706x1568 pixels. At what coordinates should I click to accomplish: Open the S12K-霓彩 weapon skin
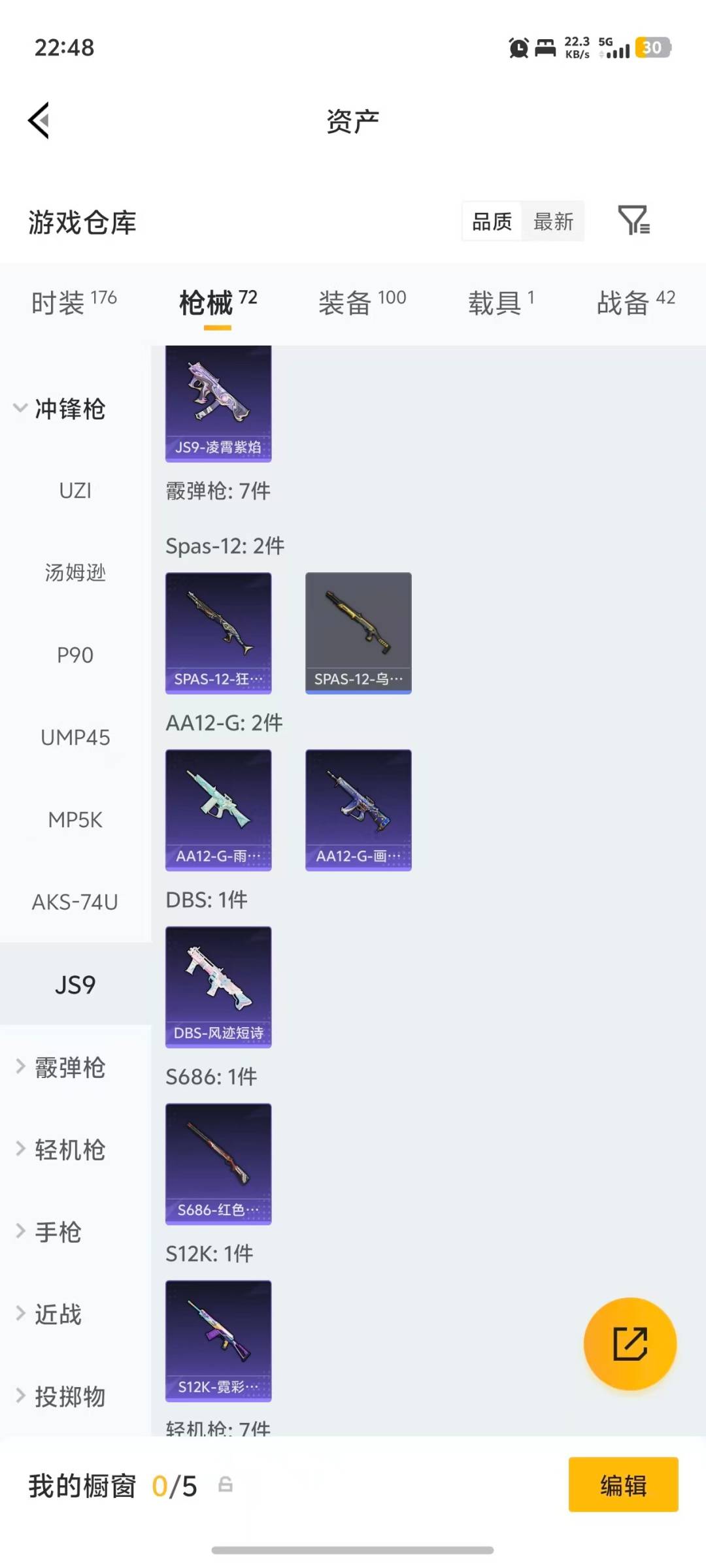click(218, 1339)
